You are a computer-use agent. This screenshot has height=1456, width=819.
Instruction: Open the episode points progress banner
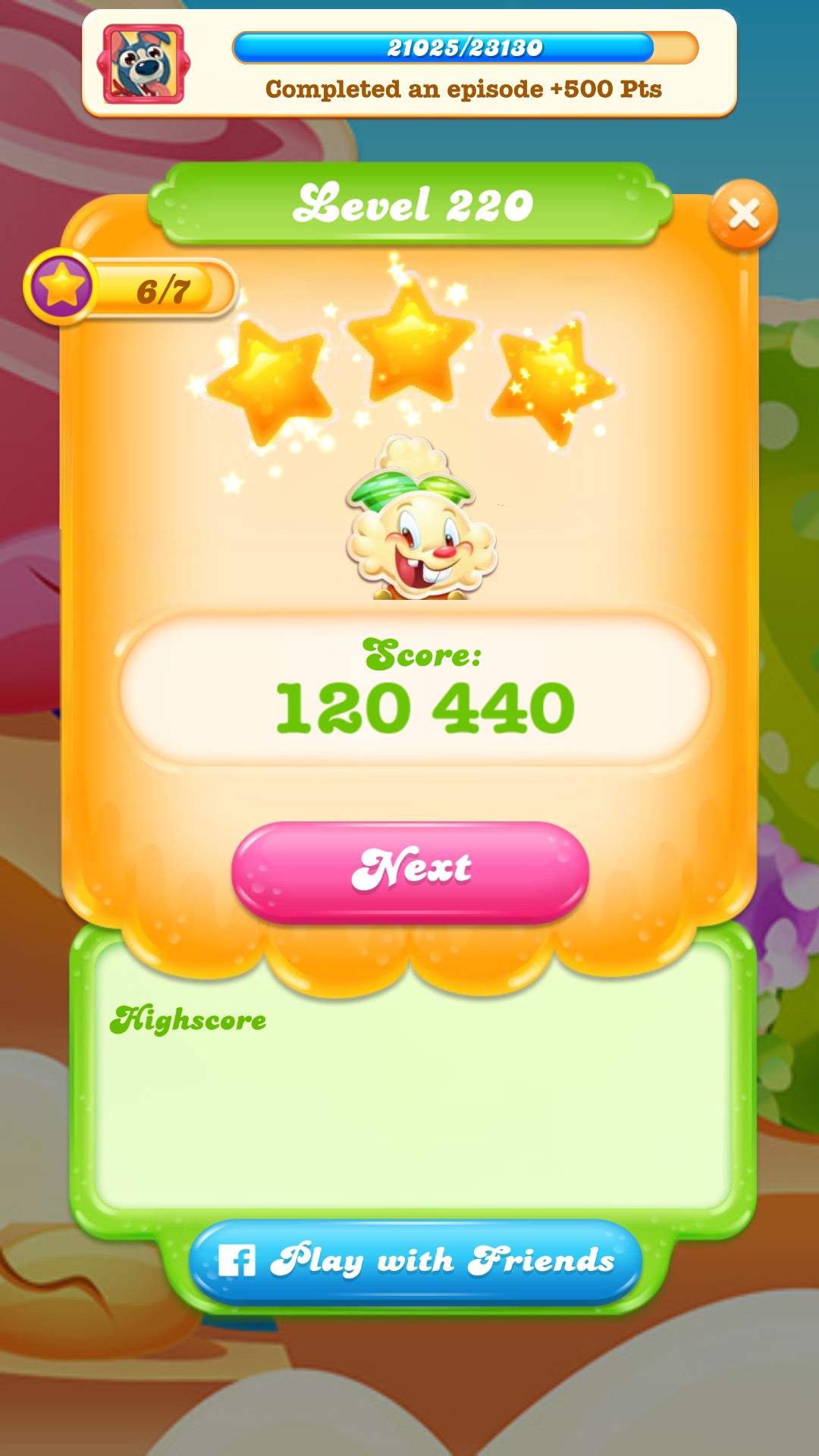(x=409, y=64)
